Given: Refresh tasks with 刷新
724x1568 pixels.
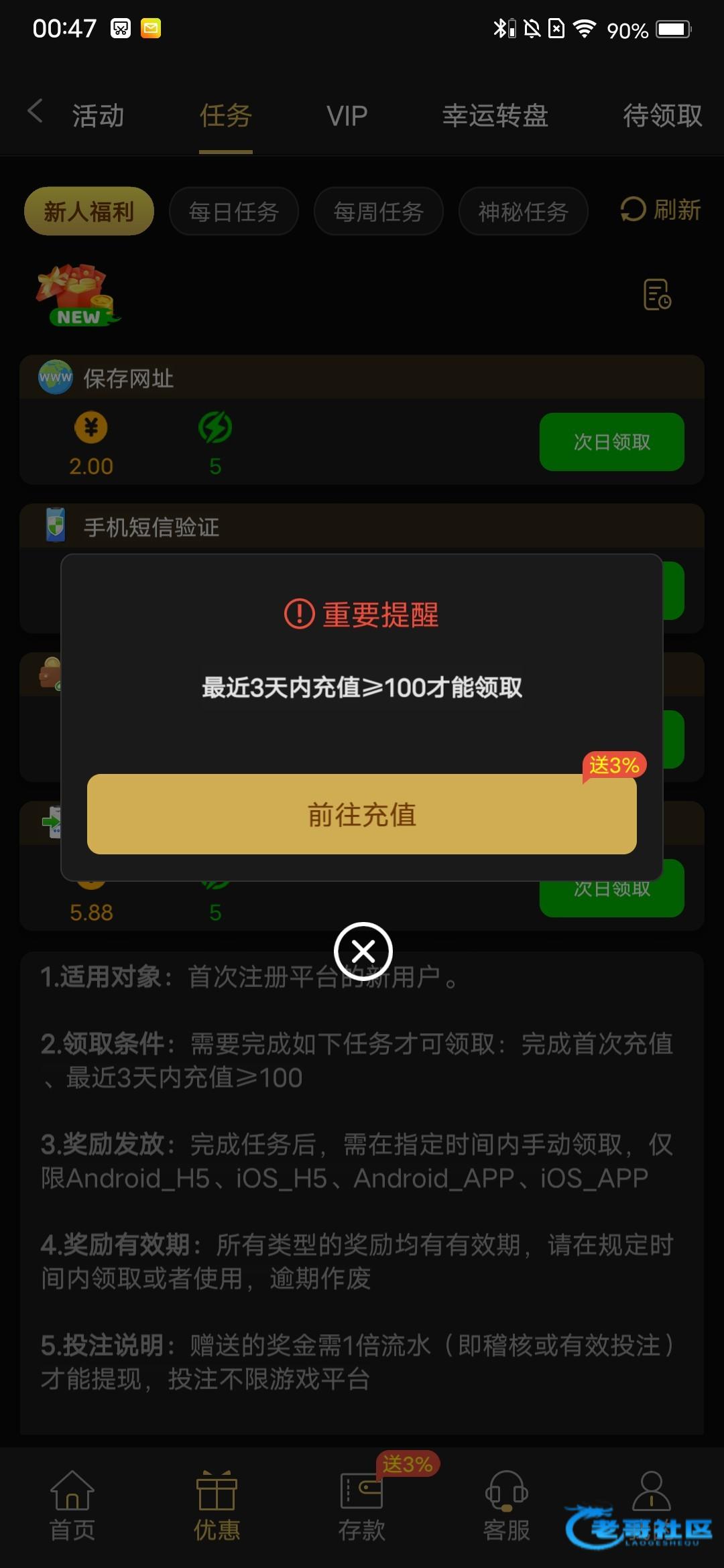Looking at the screenshot, I should click(x=660, y=210).
